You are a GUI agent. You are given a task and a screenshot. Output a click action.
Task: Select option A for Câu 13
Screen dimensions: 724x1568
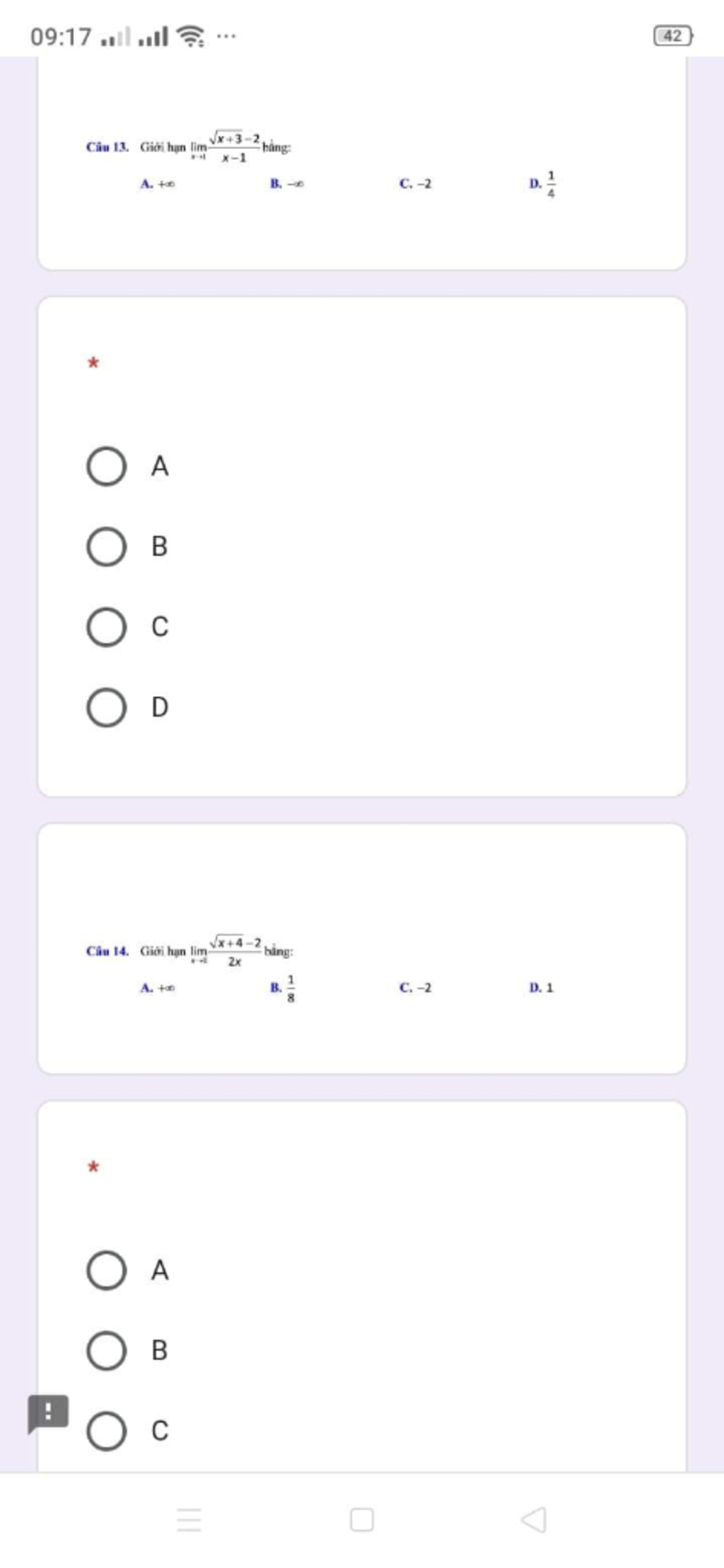(x=107, y=467)
